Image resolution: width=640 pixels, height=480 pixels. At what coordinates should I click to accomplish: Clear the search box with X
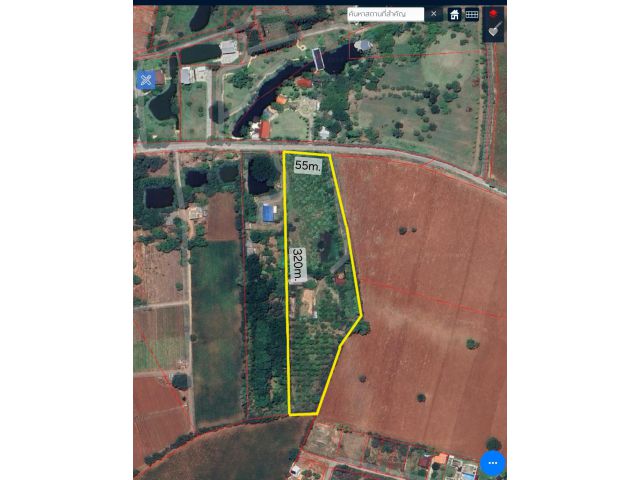tap(434, 14)
